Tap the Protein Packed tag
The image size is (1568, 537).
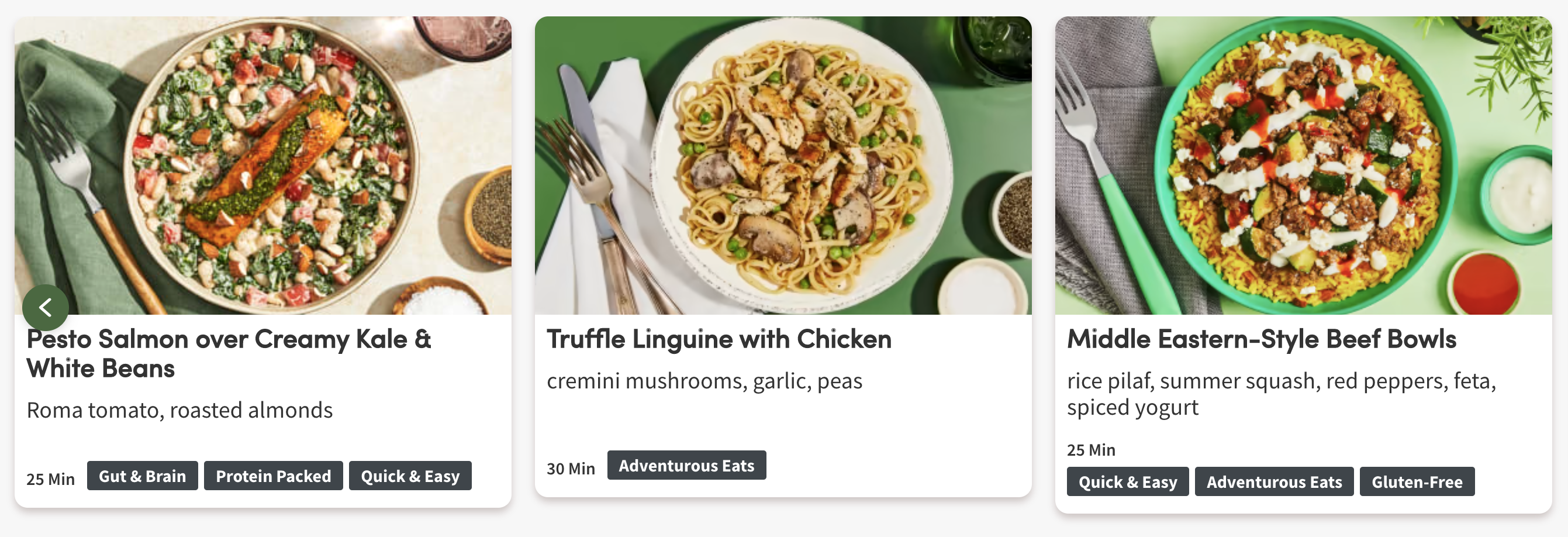click(272, 476)
